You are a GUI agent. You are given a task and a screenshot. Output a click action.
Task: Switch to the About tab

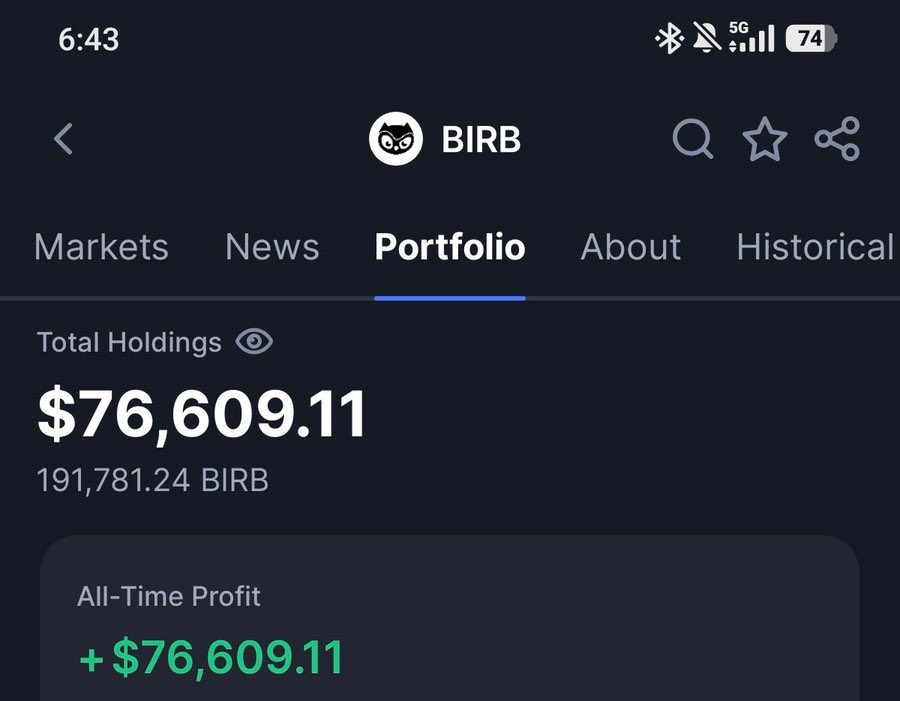point(630,247)
